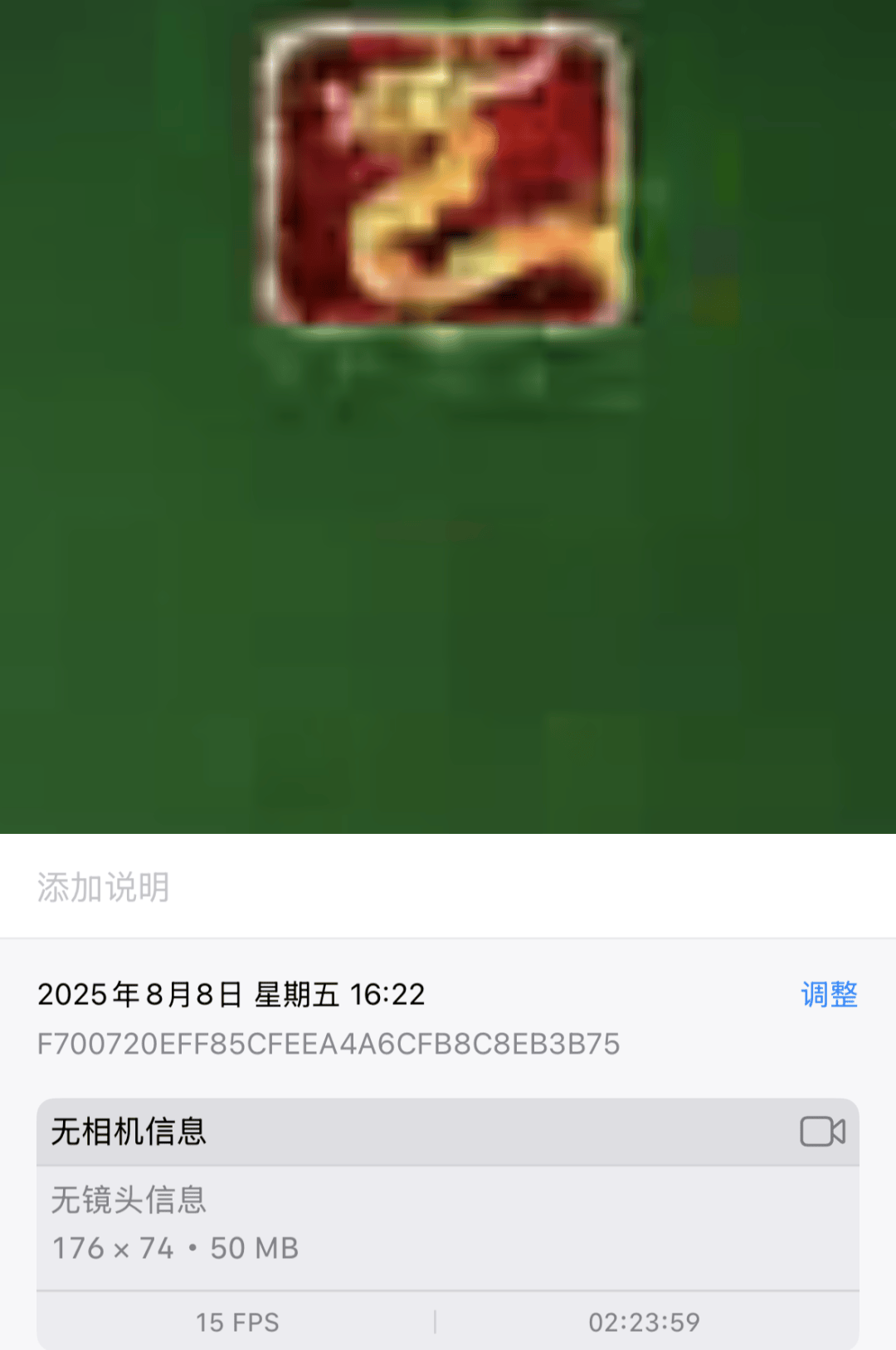Tap 调整 to adjust date and time

829,994
